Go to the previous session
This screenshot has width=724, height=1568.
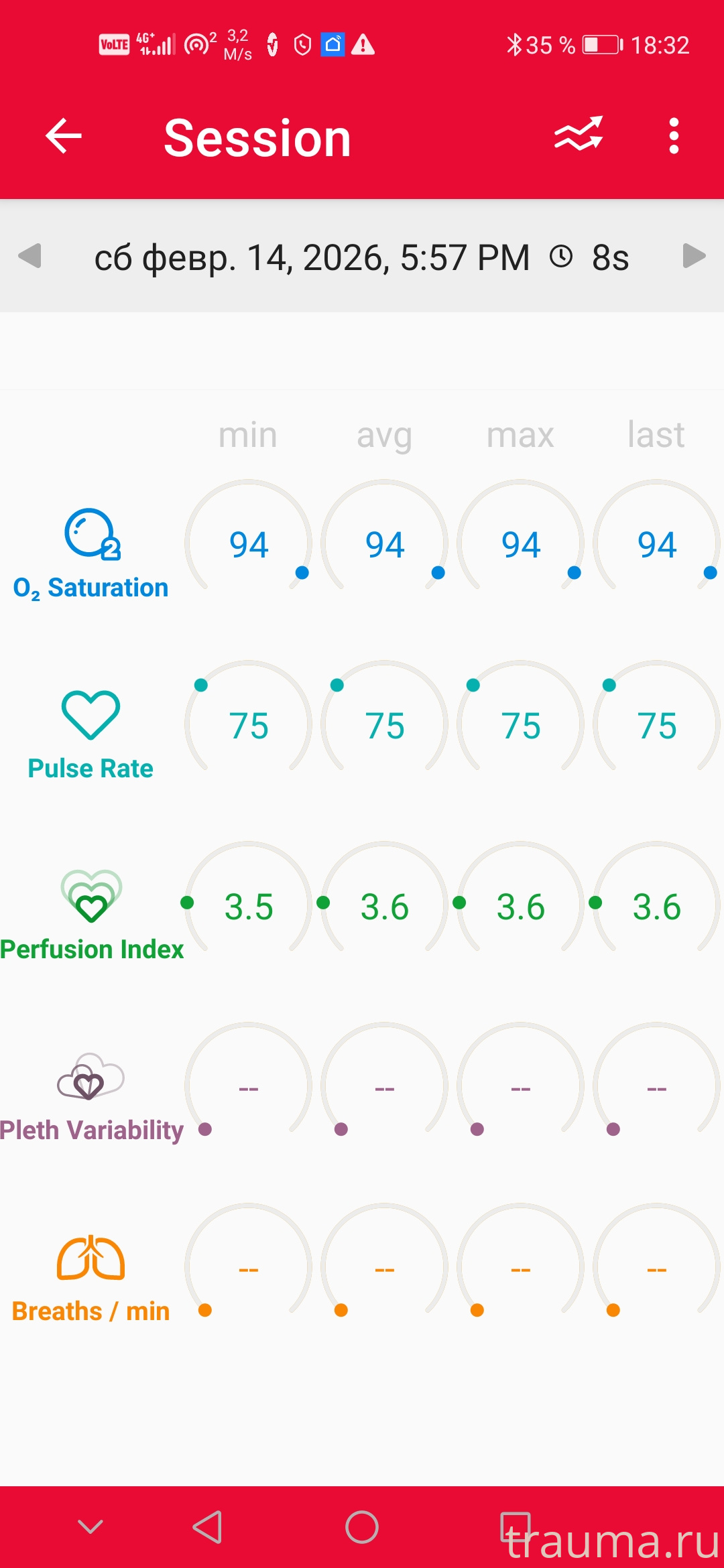tap(30, 256)
